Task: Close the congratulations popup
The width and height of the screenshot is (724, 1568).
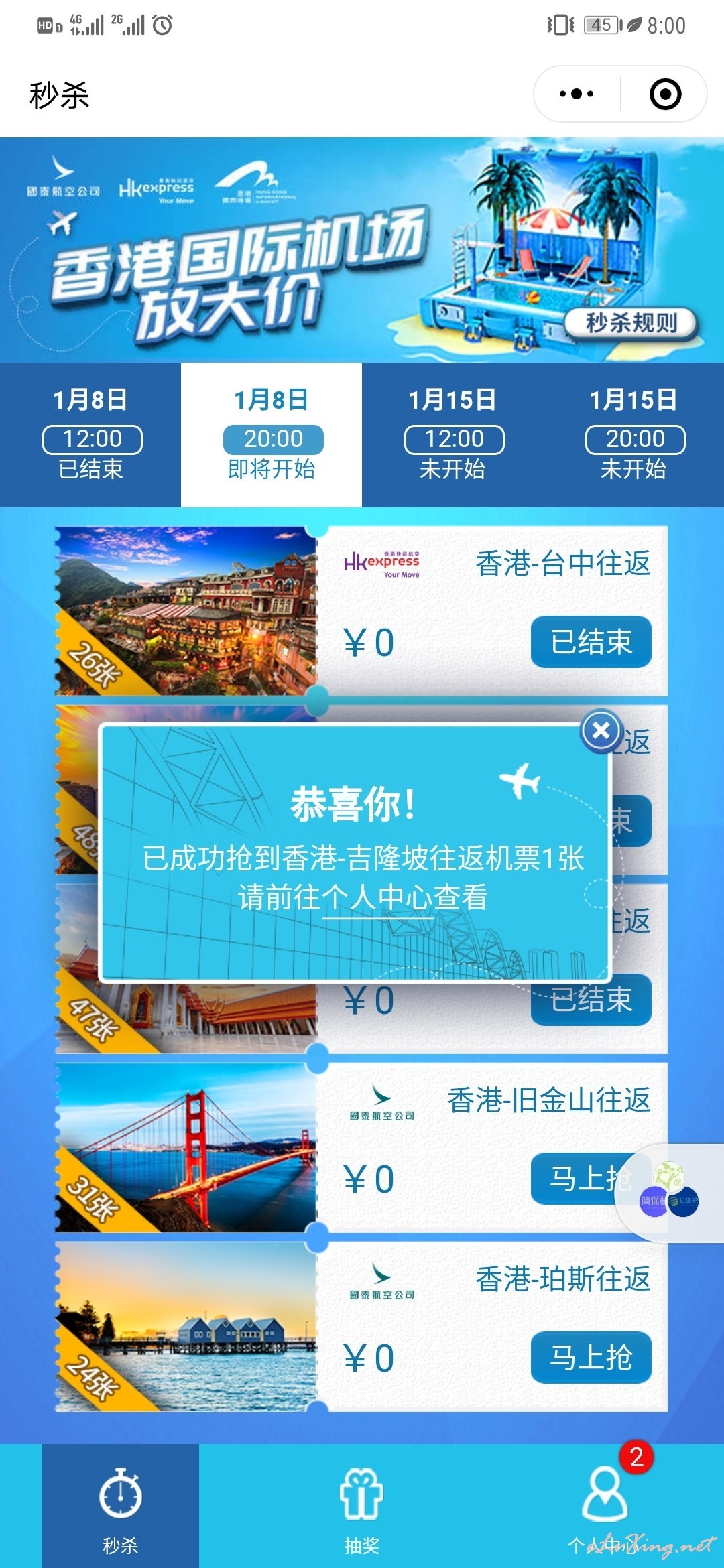Action: pos(601,731)
